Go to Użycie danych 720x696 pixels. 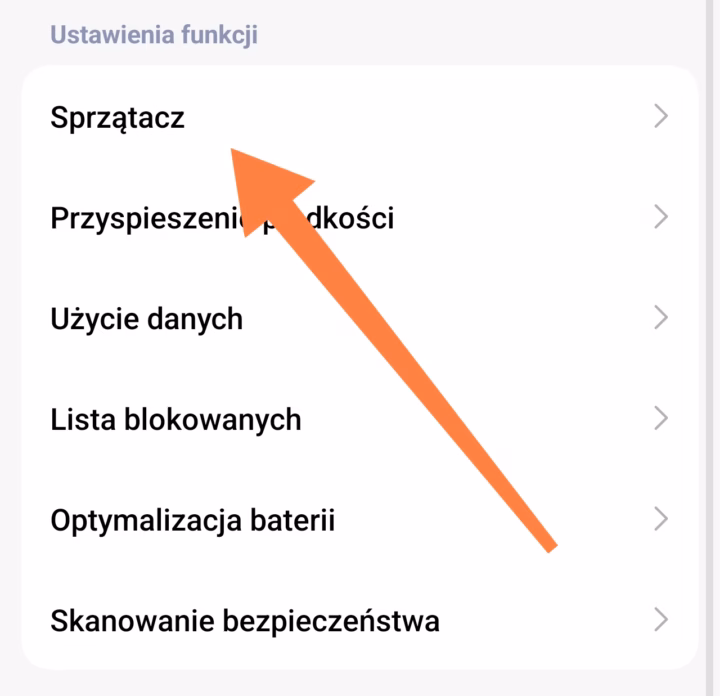click(147, 319)
